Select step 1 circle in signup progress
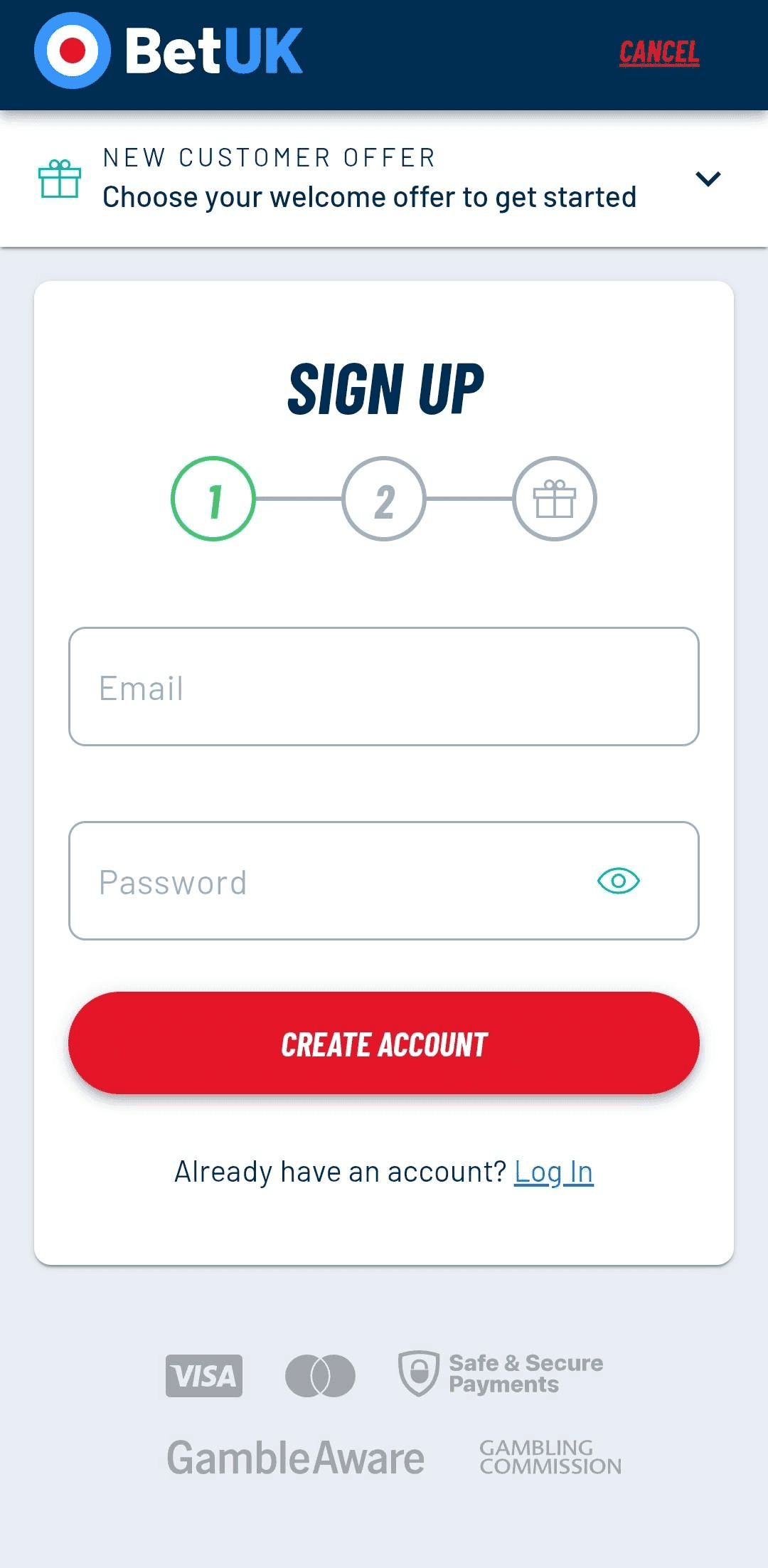768x1568 pixels. point(213,499)
